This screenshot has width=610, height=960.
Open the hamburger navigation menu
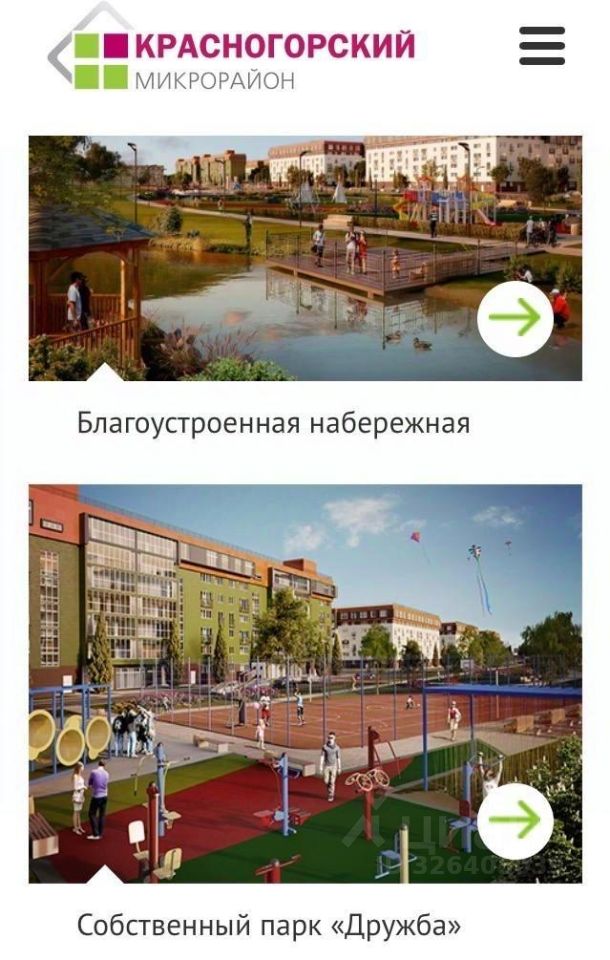[542, 46]
